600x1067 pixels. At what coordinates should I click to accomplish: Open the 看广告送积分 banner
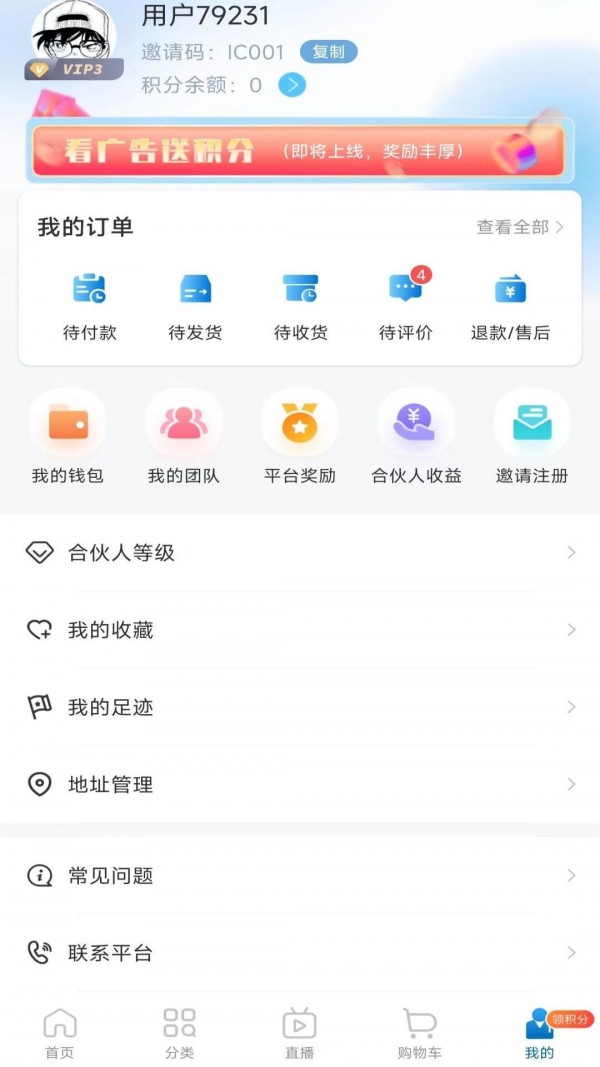pyautogui.click(x=300, y=151)
